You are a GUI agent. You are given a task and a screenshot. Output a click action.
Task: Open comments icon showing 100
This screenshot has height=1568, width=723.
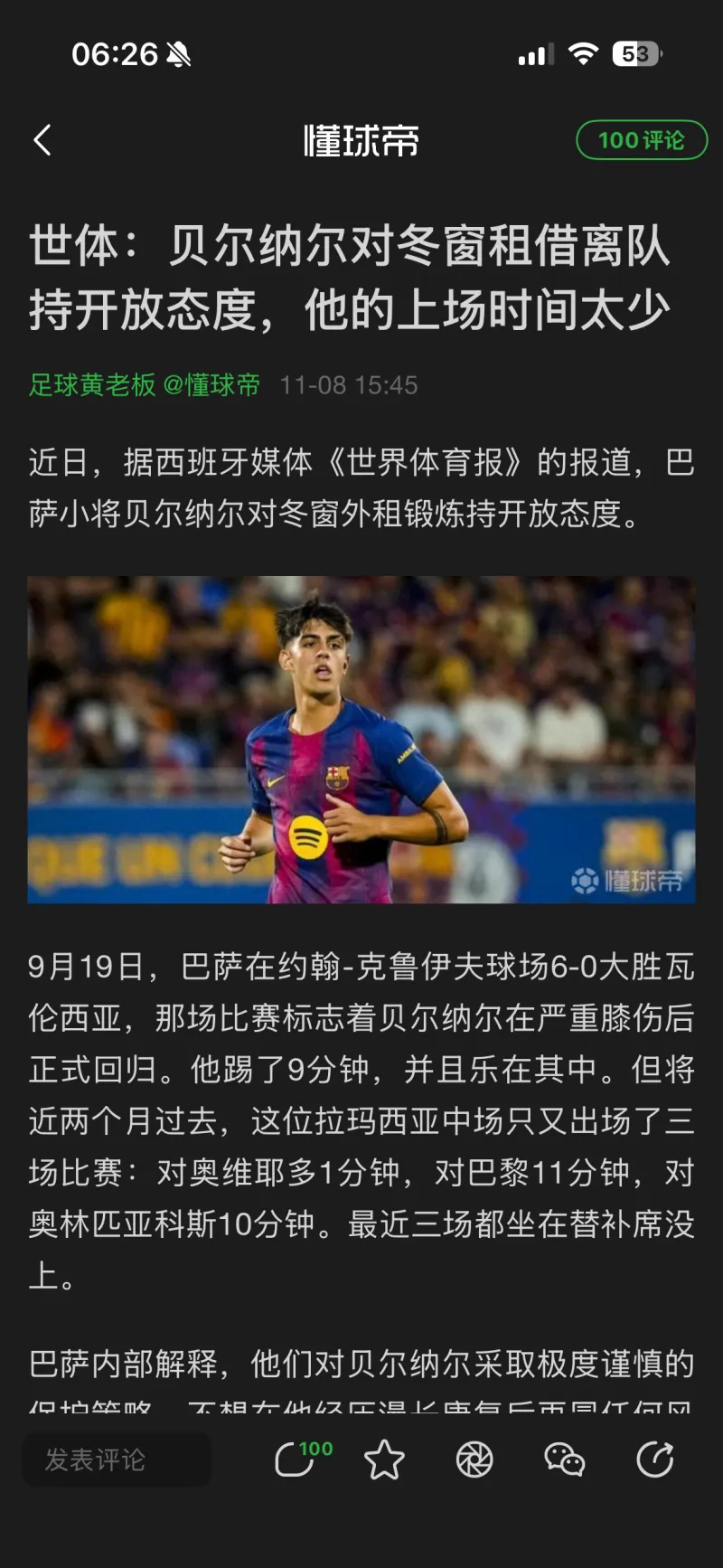click(x=296, y=1459)
